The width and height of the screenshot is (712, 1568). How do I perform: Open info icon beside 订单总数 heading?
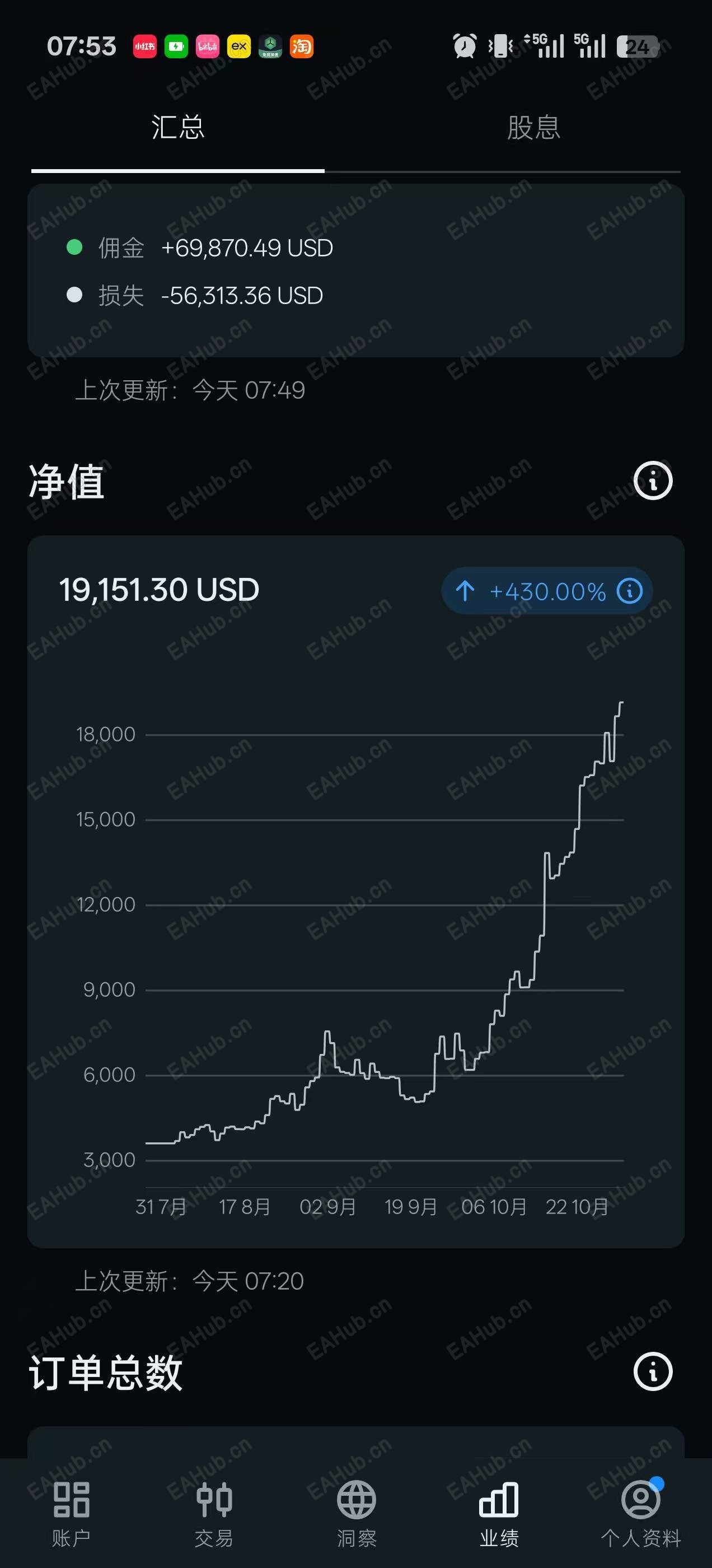click(653, 1372)
